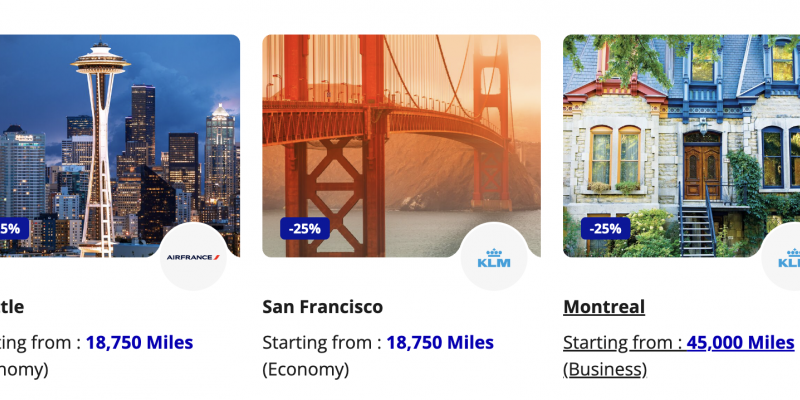
Task: Tap the Montreal 45,000 Miles link
Action: tap(739, 342)
